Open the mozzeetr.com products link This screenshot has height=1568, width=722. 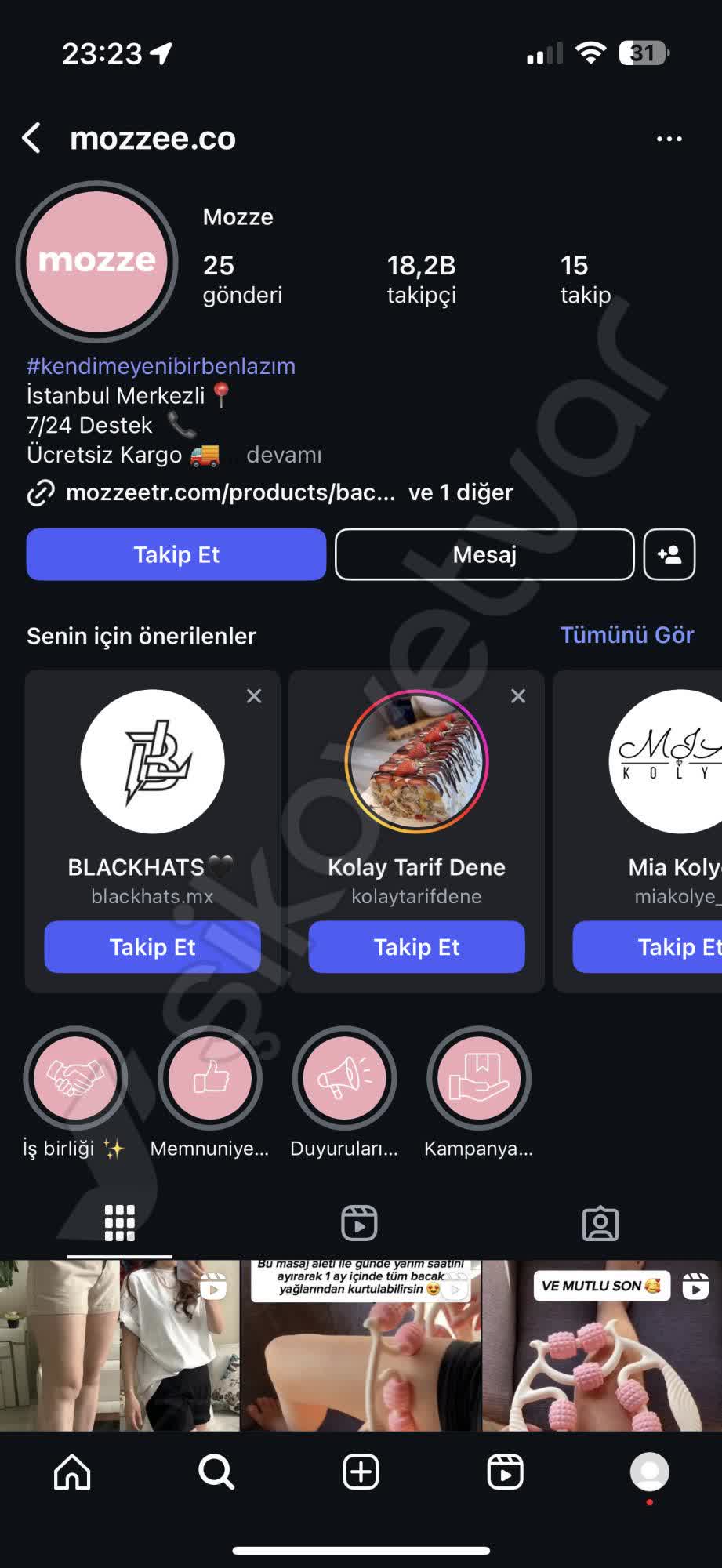(230, 492)
